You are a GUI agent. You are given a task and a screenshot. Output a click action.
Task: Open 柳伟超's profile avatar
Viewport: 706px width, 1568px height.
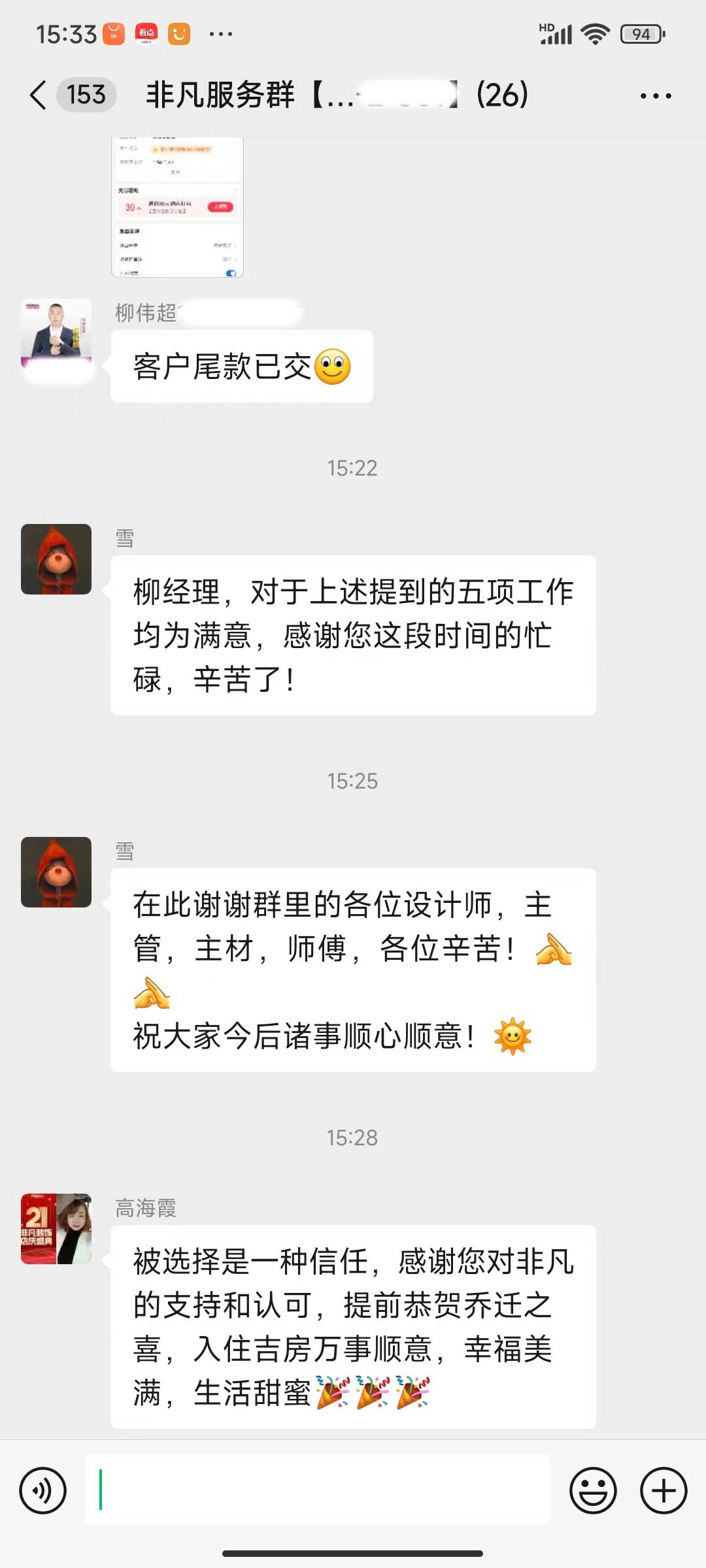(56, 335)
